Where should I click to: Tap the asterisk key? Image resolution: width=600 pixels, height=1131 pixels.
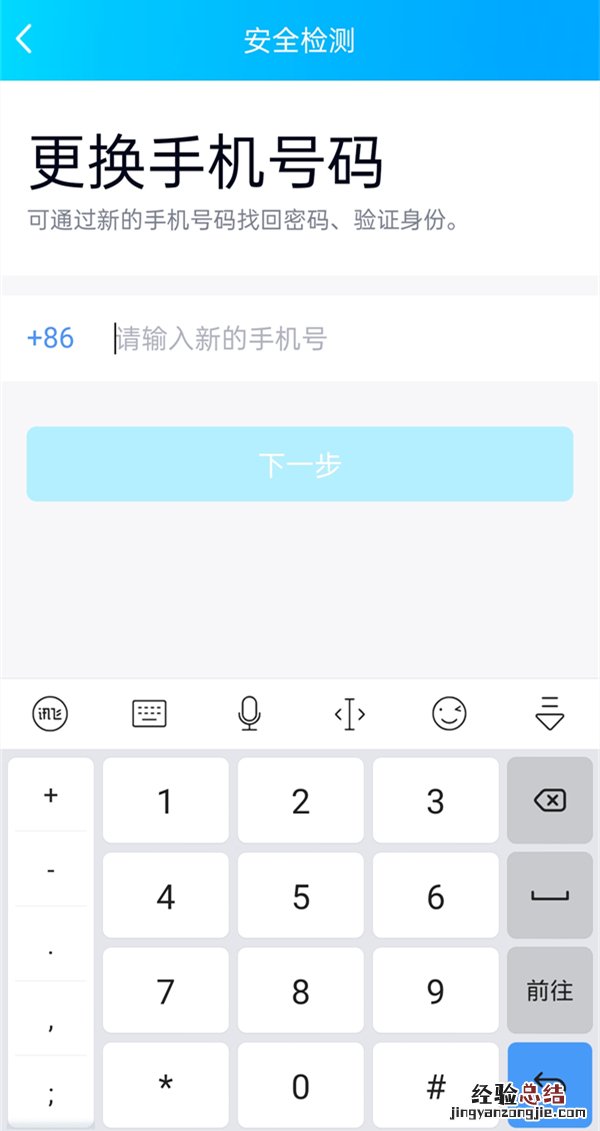[x=166, y=1085]
